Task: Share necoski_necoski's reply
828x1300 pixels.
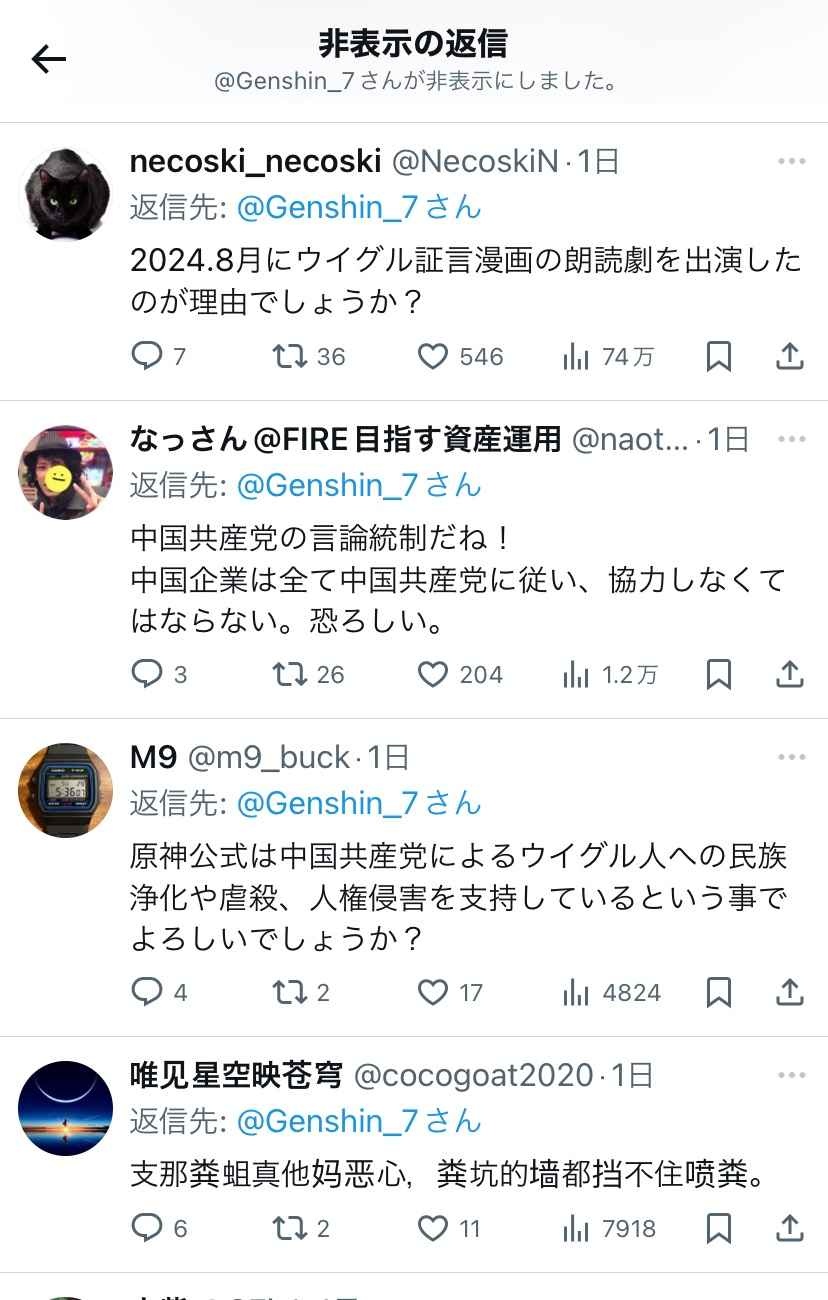Action: tap(790, 357)
